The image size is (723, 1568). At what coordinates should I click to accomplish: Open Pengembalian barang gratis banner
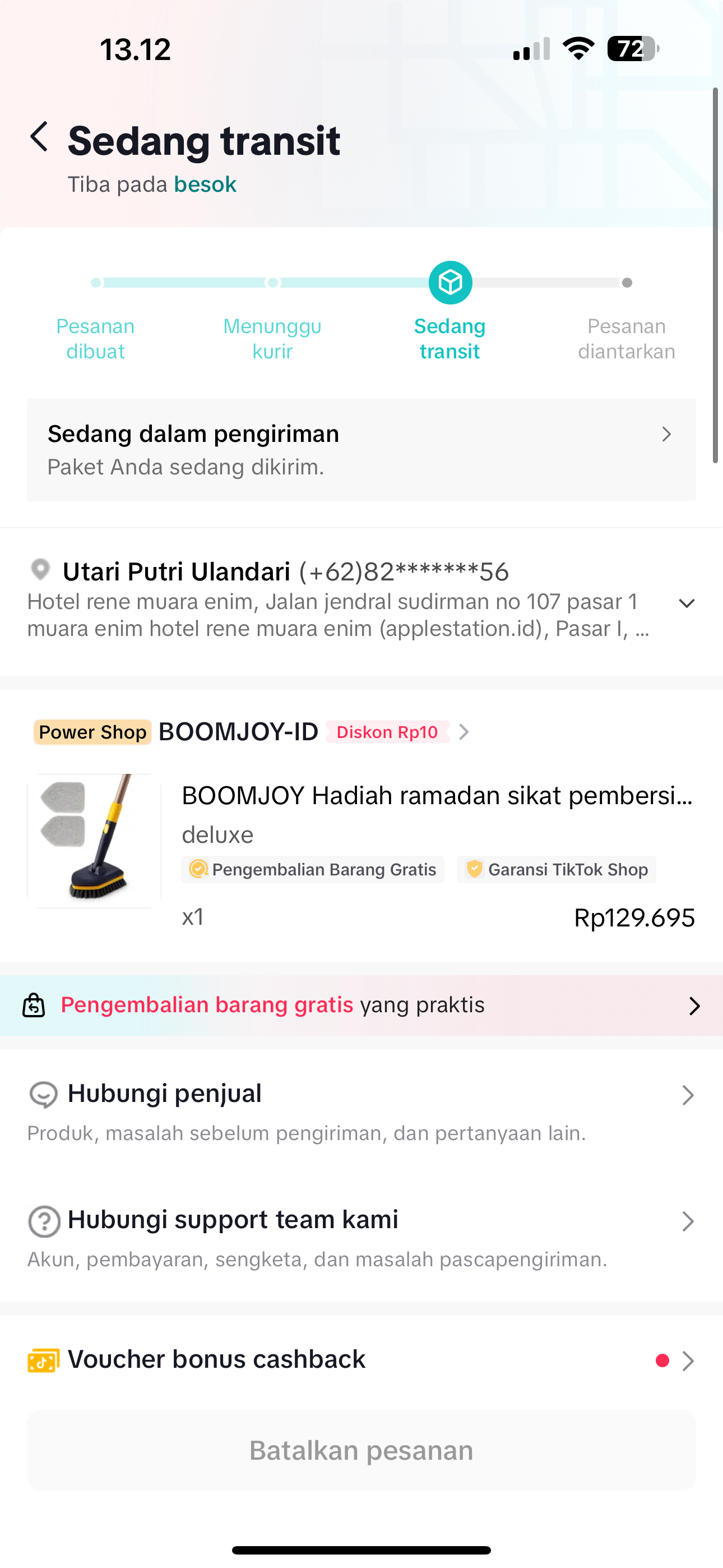[361, 1005]
